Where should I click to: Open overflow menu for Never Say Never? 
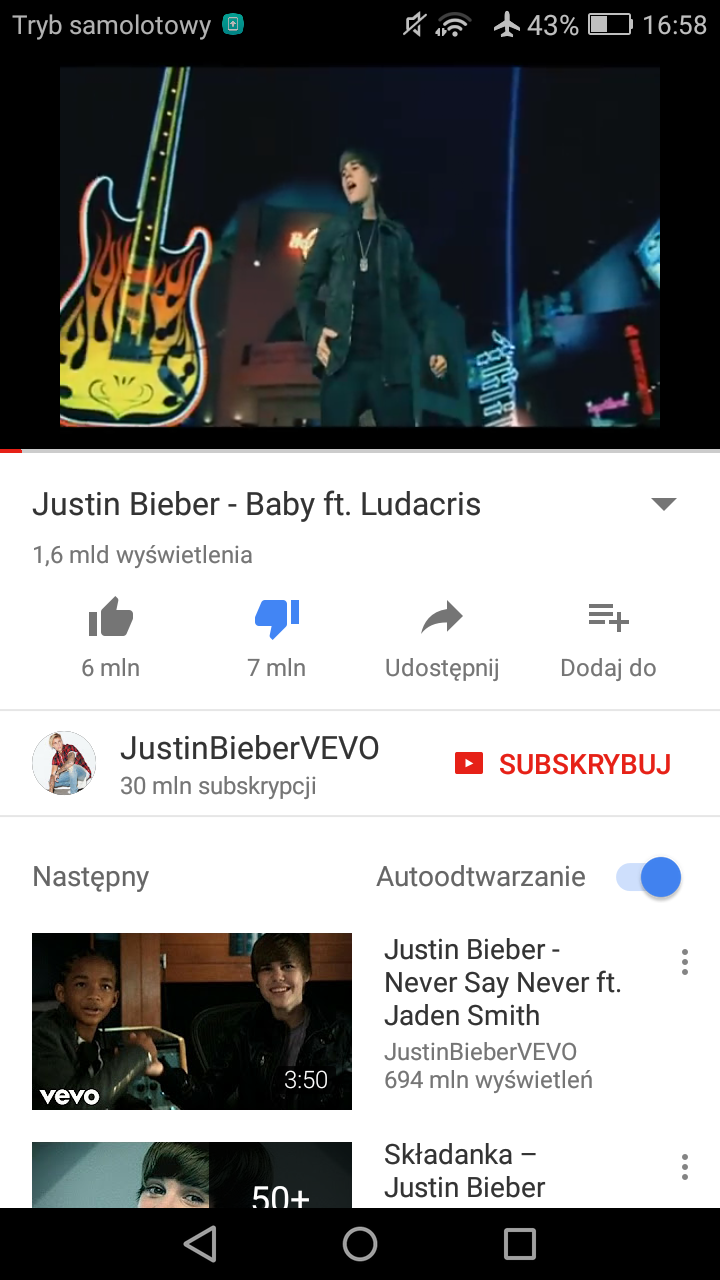click(x=685, y=962)
